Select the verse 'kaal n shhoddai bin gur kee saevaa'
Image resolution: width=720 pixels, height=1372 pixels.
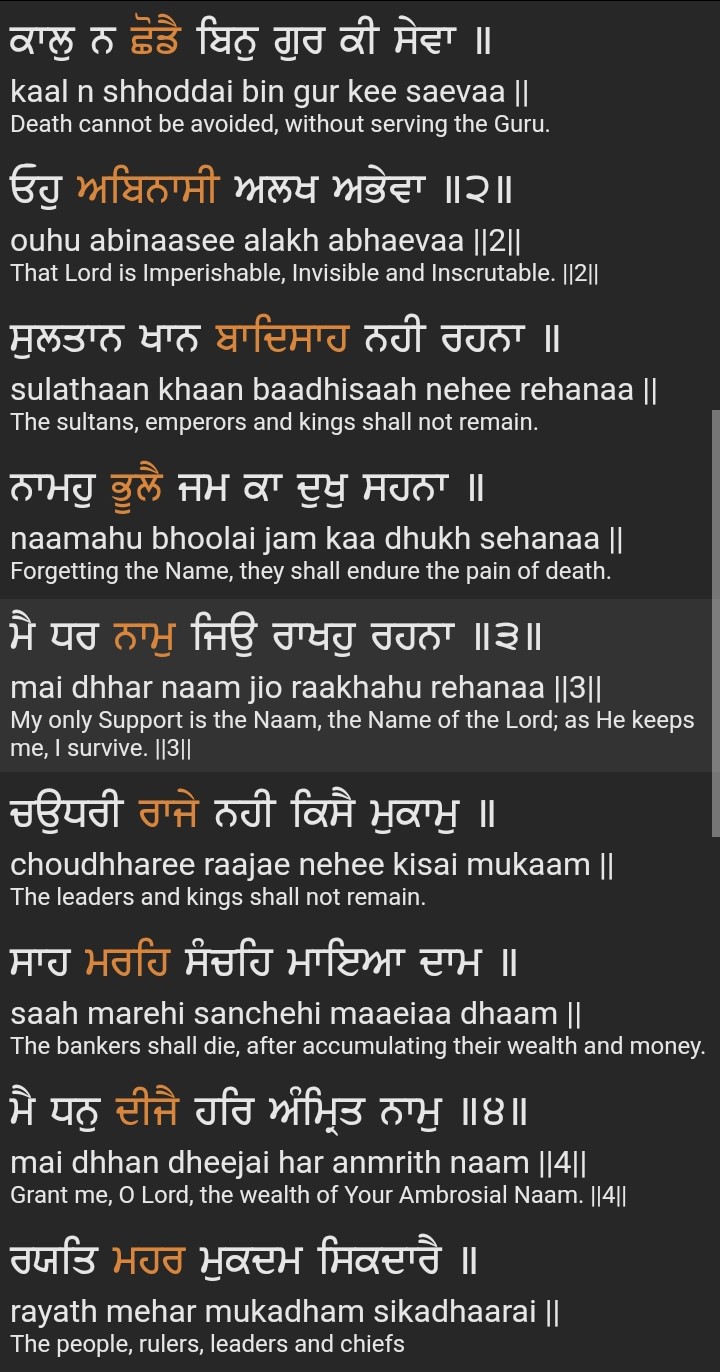(270, 93)
